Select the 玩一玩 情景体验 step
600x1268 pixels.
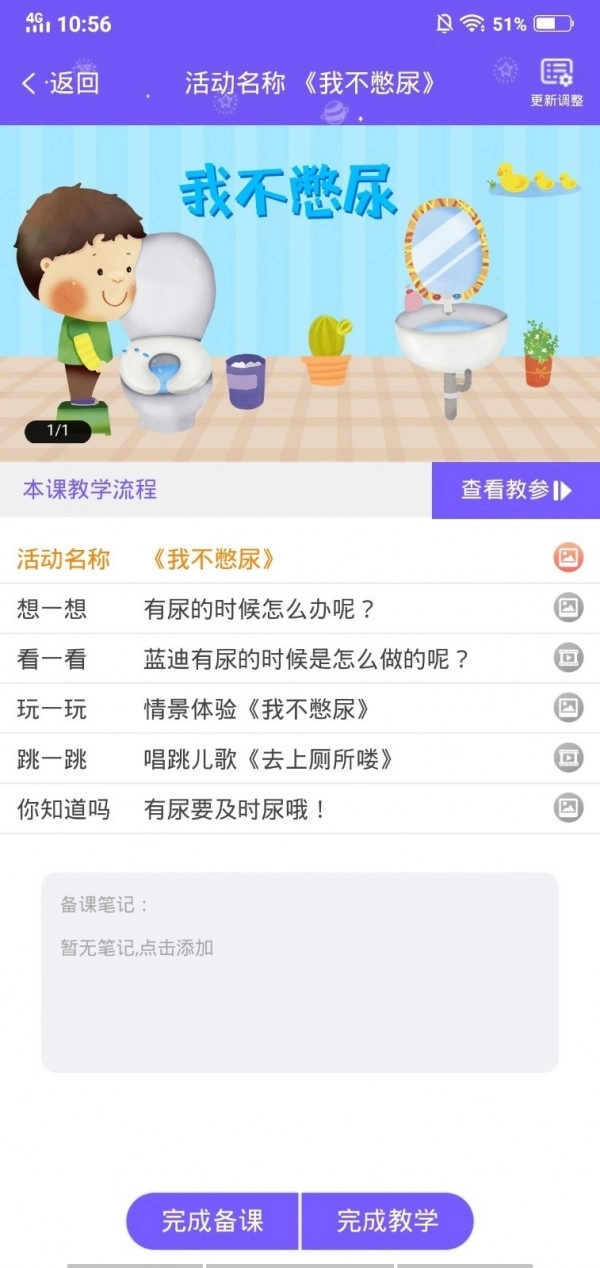tap(300, 709)
